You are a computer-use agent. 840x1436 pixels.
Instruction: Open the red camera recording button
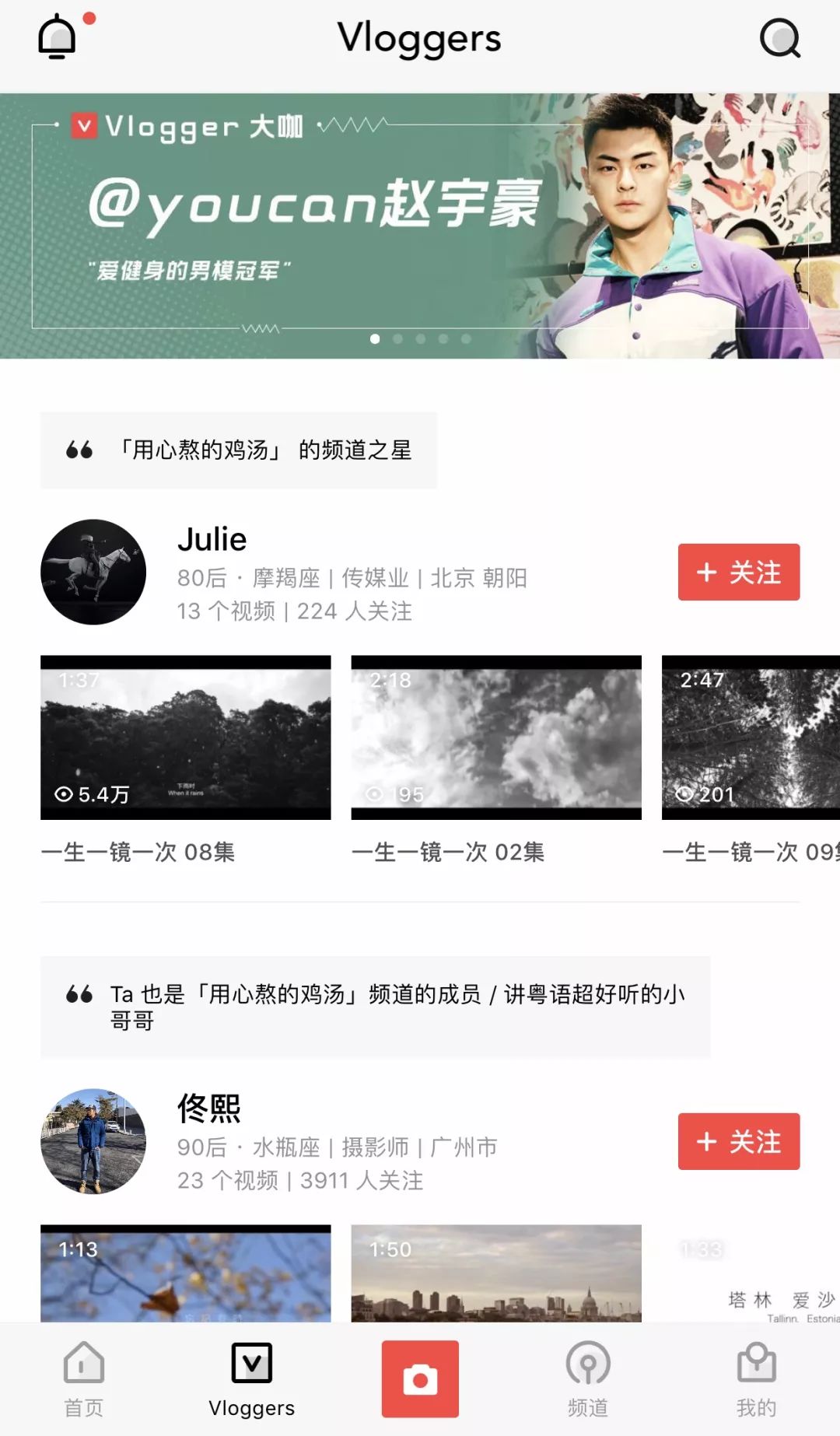tap(420, 1377)
